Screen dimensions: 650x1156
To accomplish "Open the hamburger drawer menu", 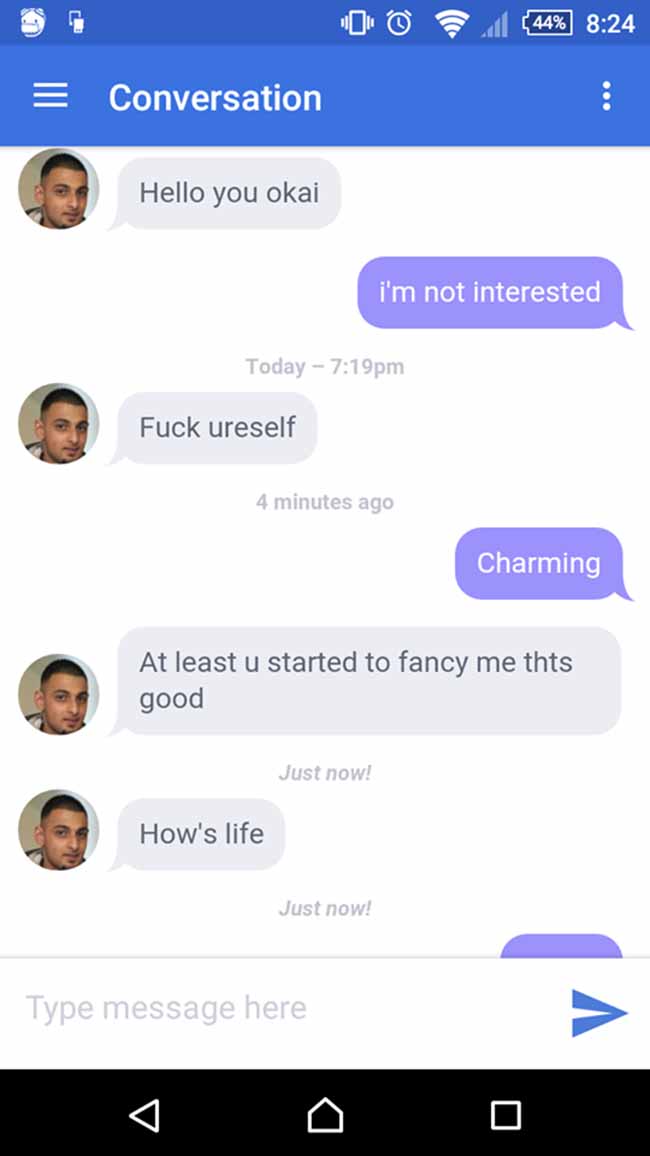I will [50, 96].
